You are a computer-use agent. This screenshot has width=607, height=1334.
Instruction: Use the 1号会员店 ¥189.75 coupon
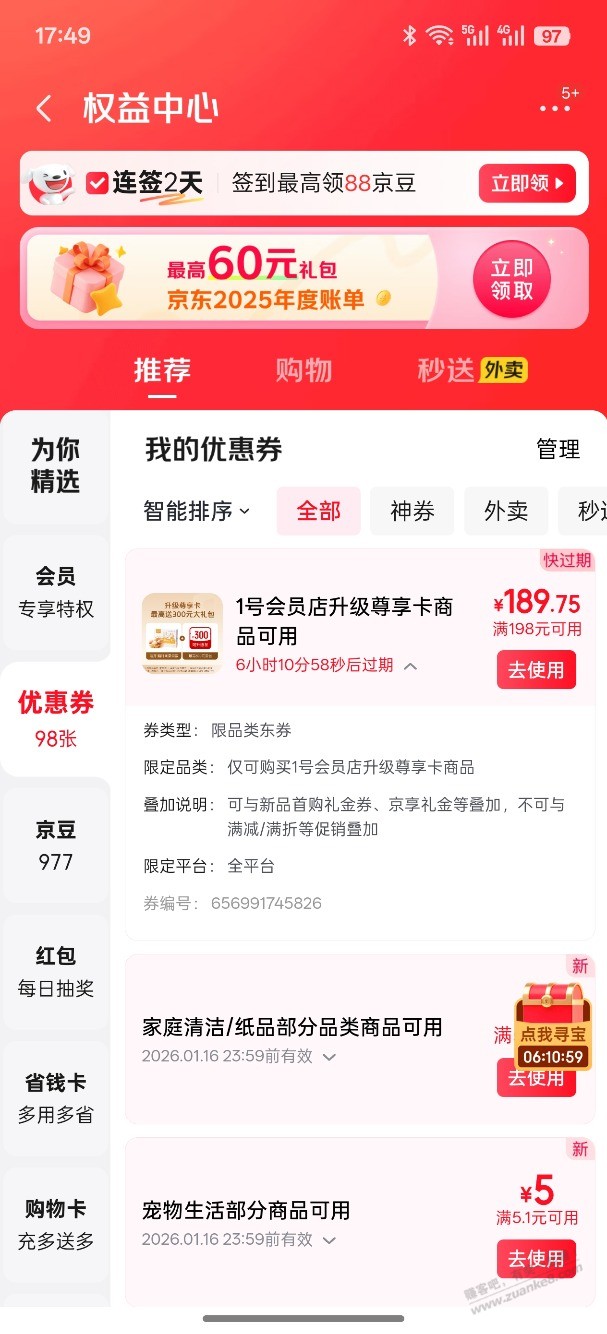[536, 670]
